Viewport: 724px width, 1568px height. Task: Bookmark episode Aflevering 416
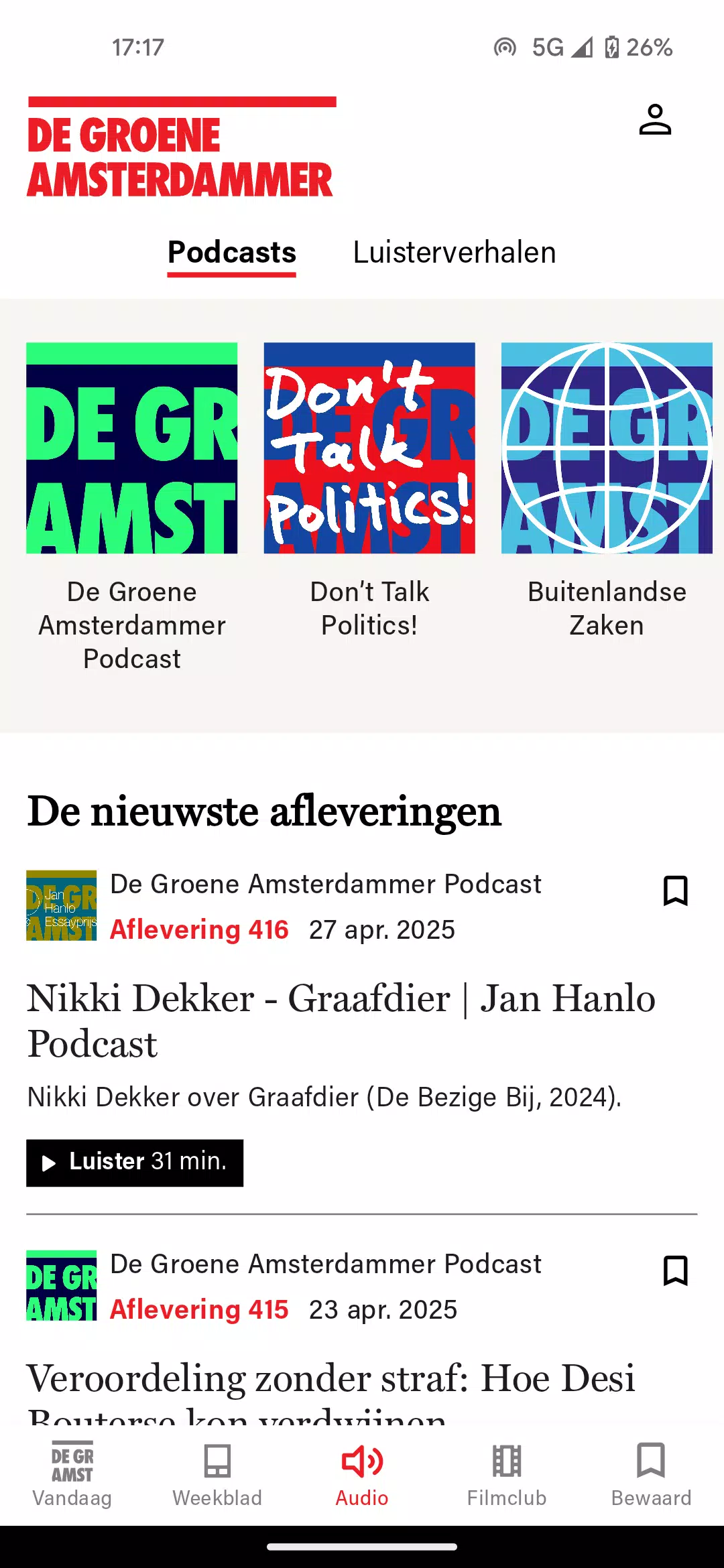tap(675, 891)
